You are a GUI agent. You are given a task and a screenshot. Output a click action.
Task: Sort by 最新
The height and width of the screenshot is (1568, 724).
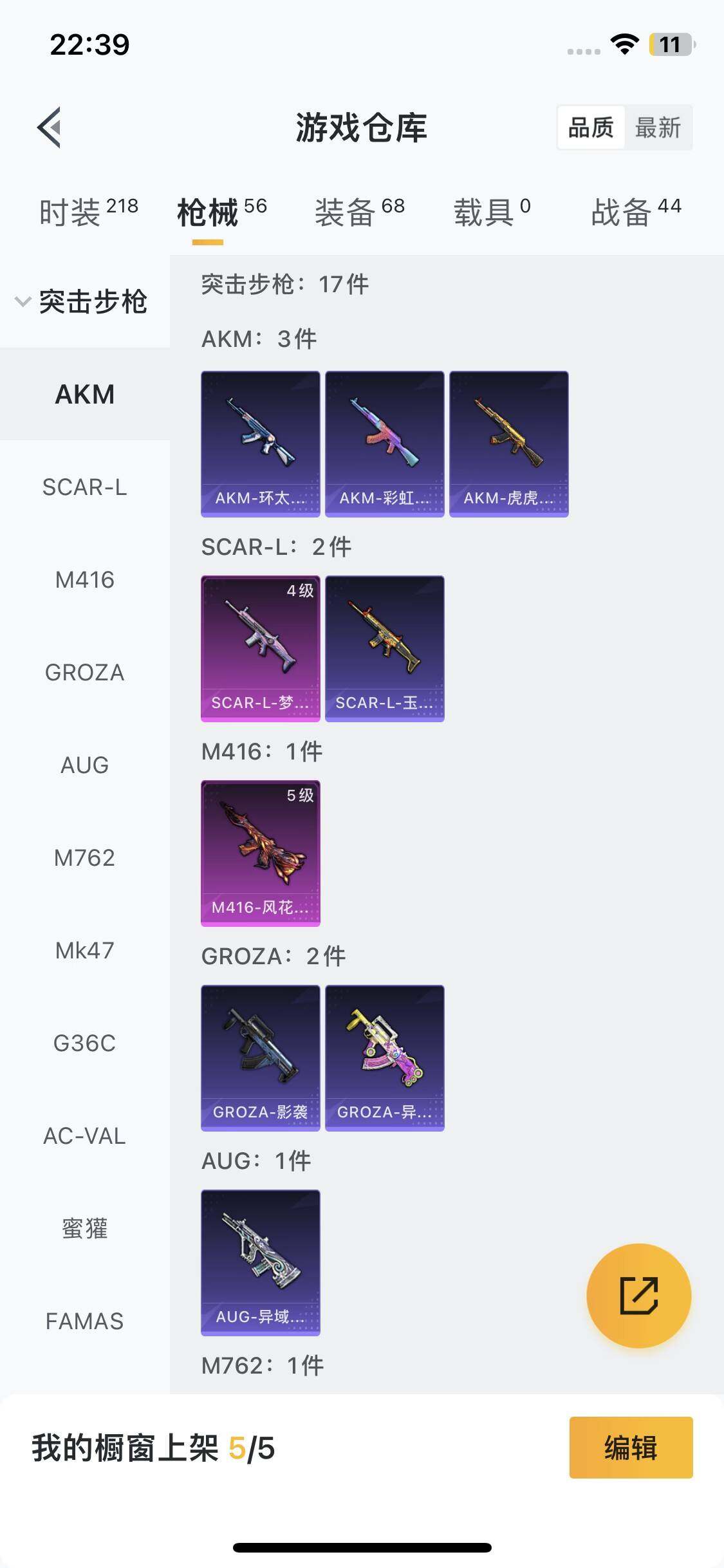[657, 127]
